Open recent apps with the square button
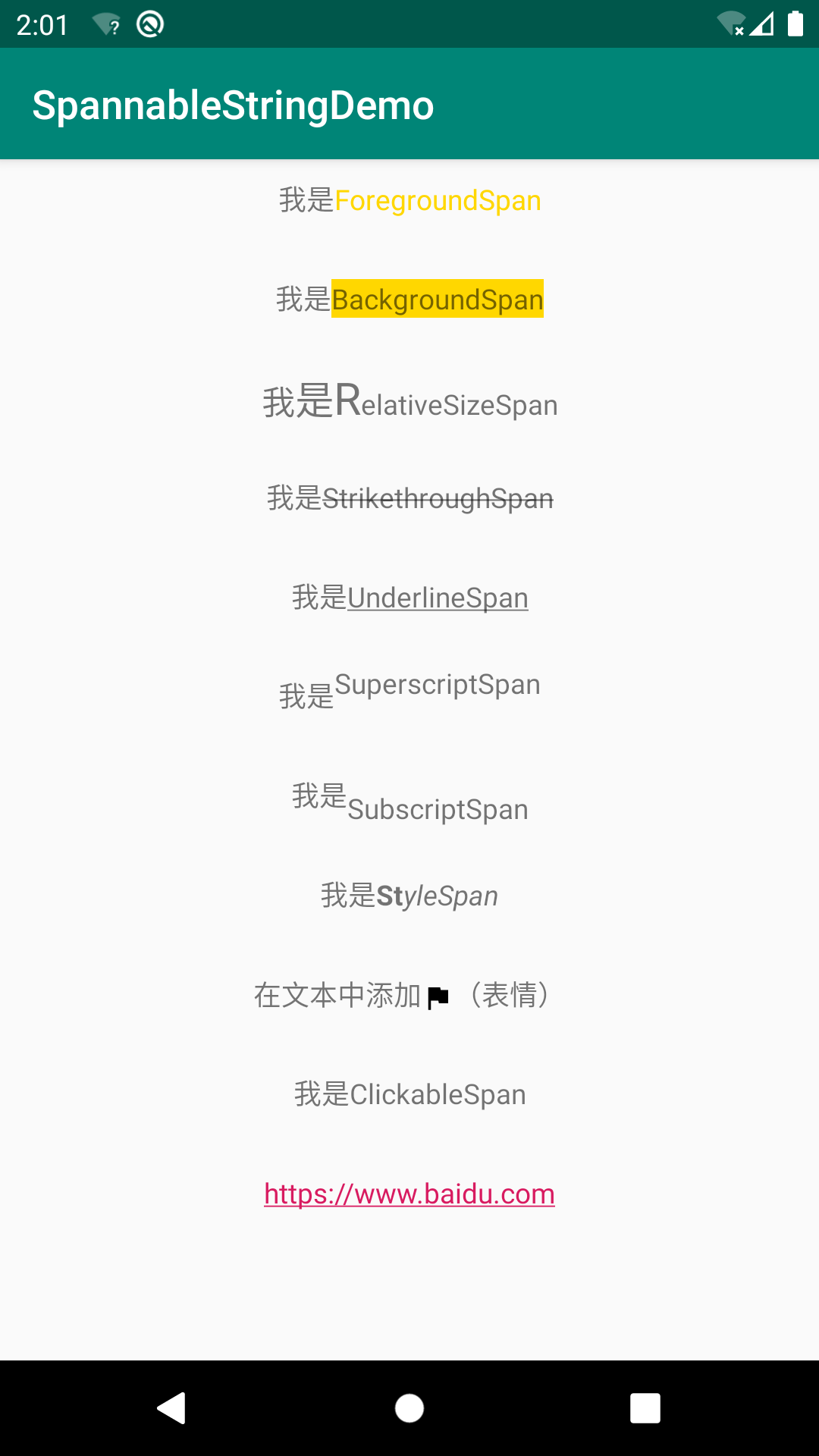 (645, 1408)
